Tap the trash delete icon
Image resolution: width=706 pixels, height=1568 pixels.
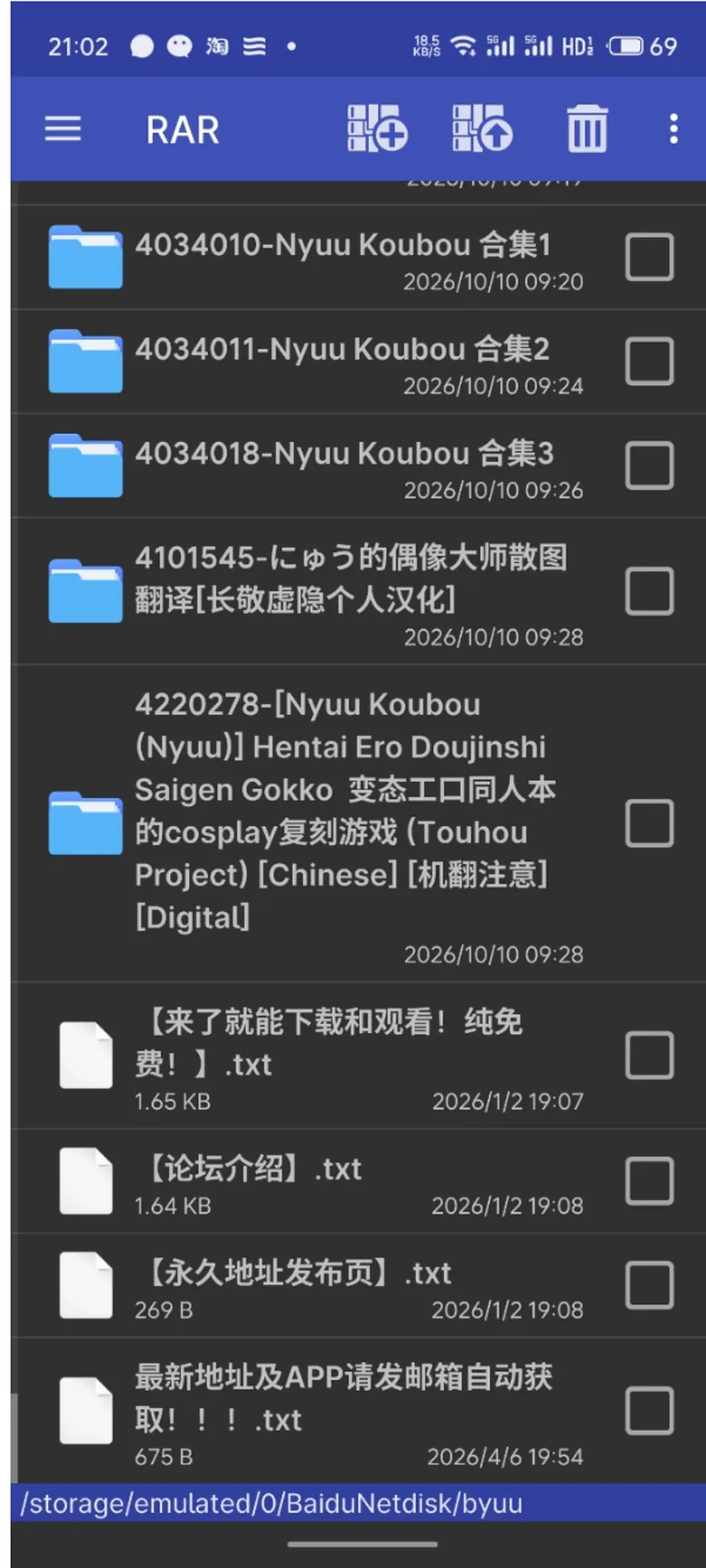(x=587, y=129)
